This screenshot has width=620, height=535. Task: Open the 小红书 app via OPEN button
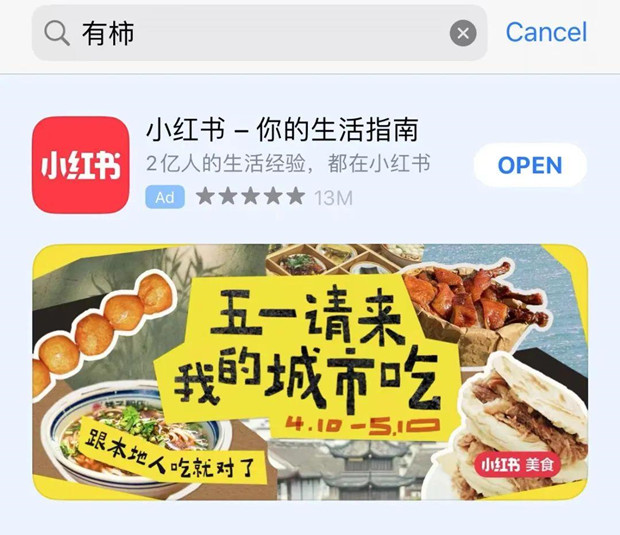[x=529, y=165]
